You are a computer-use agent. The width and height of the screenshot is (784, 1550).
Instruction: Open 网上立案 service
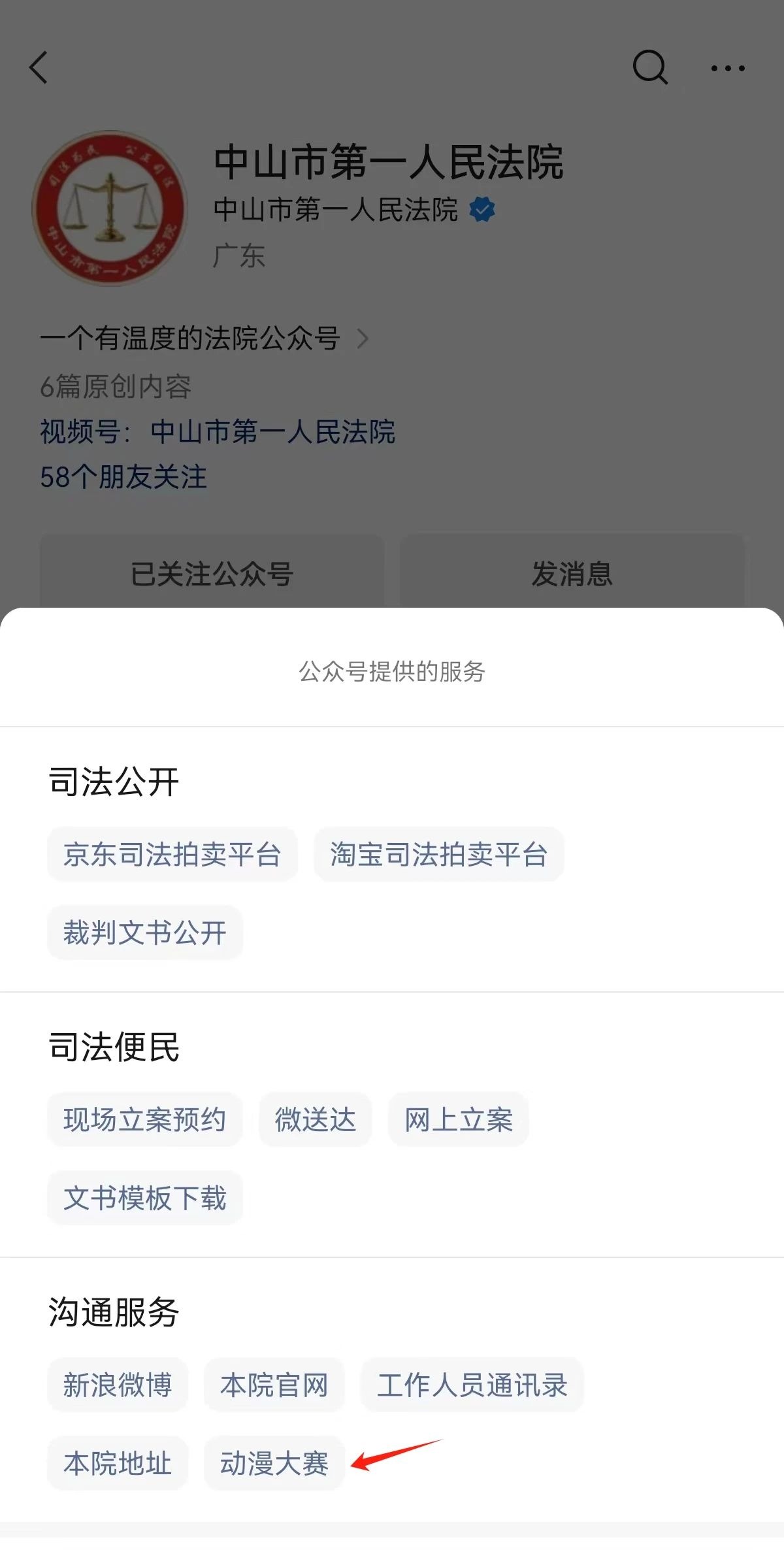point(459,1119)
